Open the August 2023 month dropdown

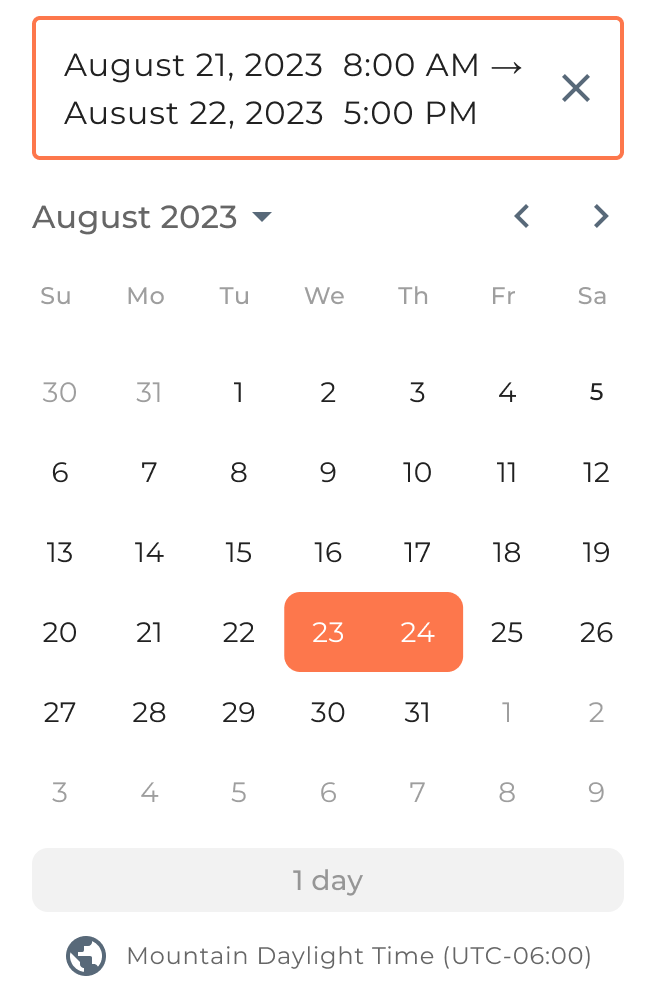pos(152,217)
